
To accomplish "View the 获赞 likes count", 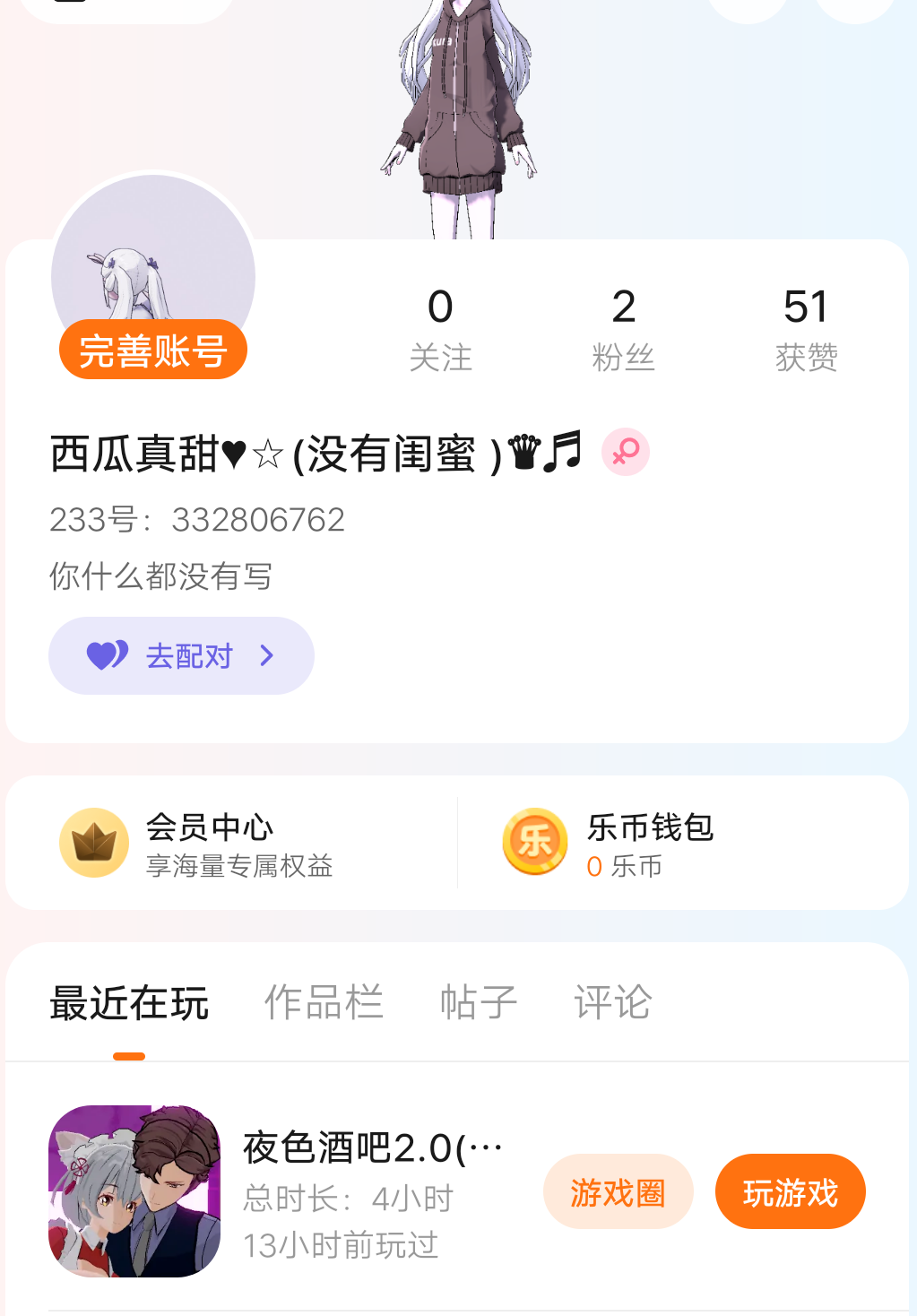I will (806, 329).
